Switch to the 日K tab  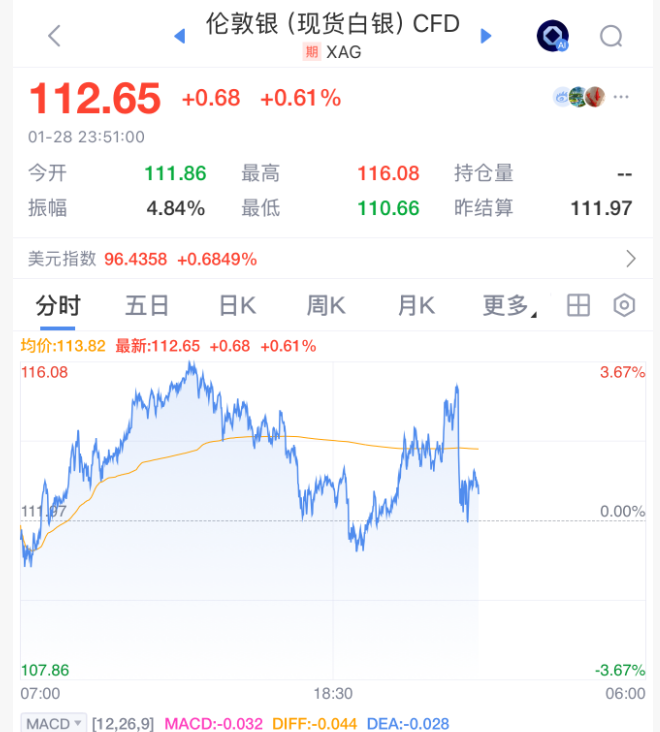237,306
